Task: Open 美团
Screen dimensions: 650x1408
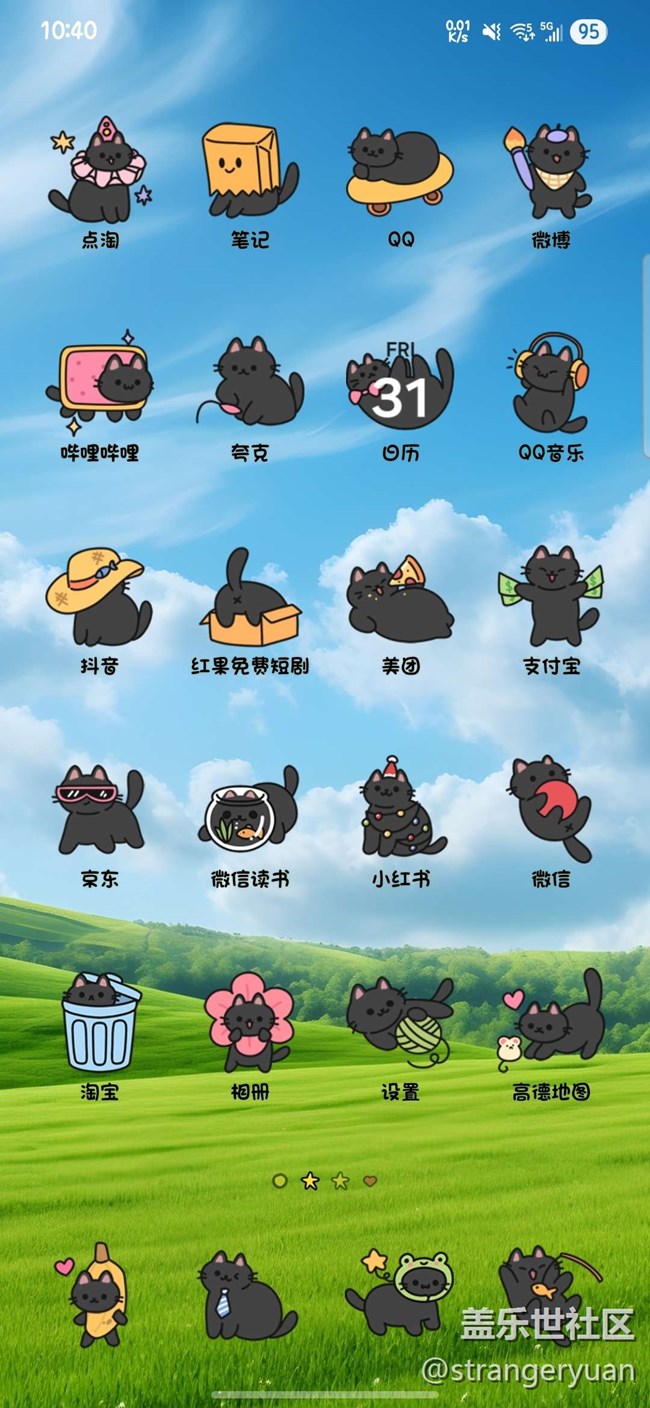Action: pos(400,598)
